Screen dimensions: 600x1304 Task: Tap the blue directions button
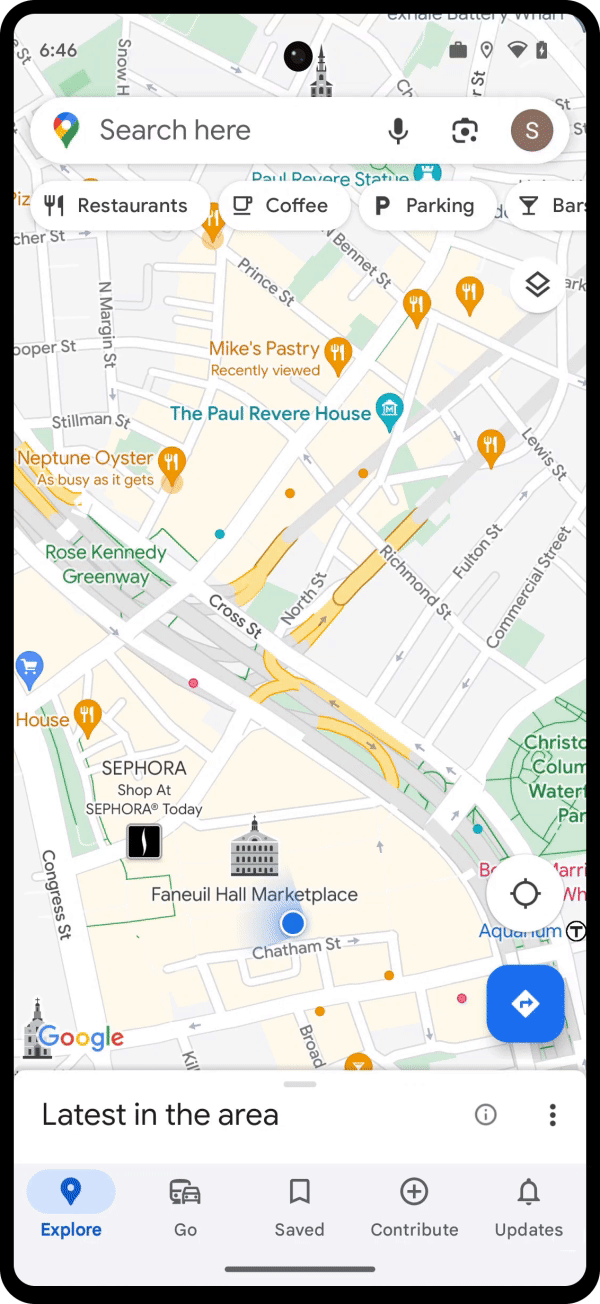pos(525,1004)
